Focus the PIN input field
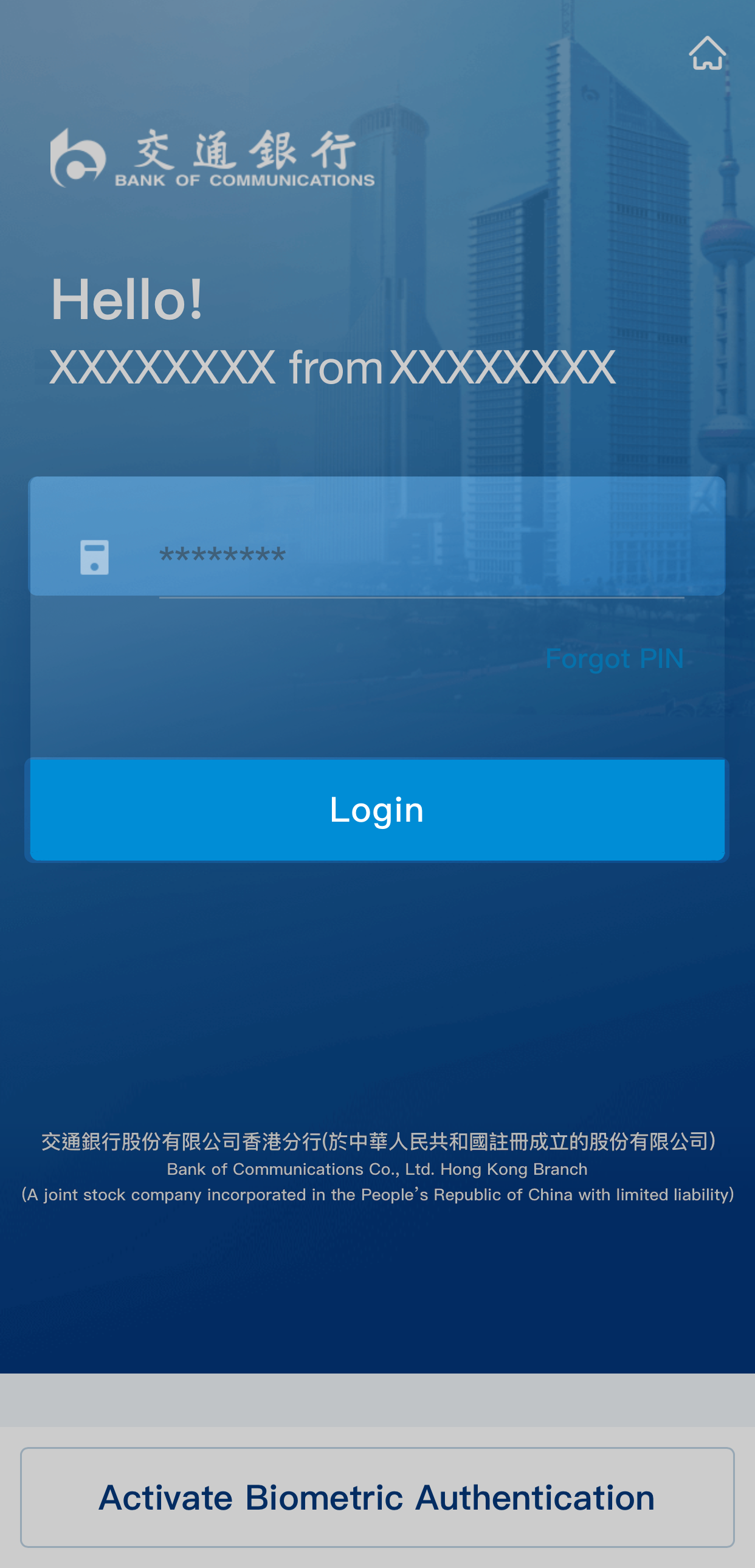 click(420, 555)
